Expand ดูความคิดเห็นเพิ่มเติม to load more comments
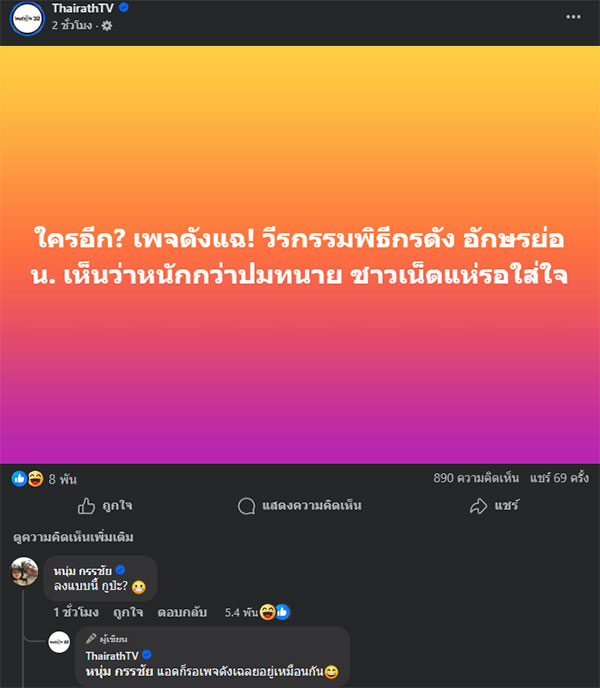This screenshot has height=688, width=600. (x=73, y=537)
